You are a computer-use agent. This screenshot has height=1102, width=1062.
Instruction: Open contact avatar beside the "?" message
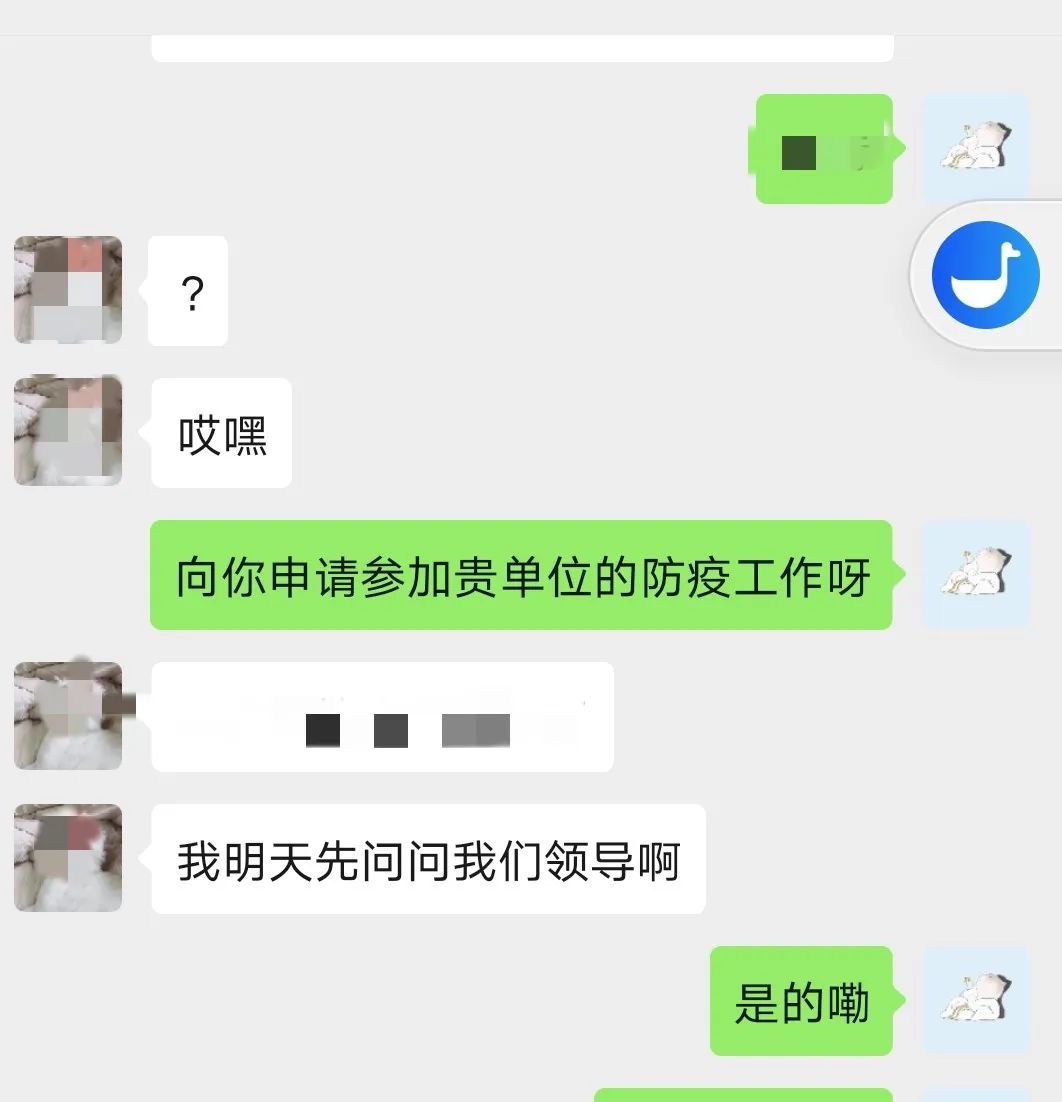pos(68,290)
